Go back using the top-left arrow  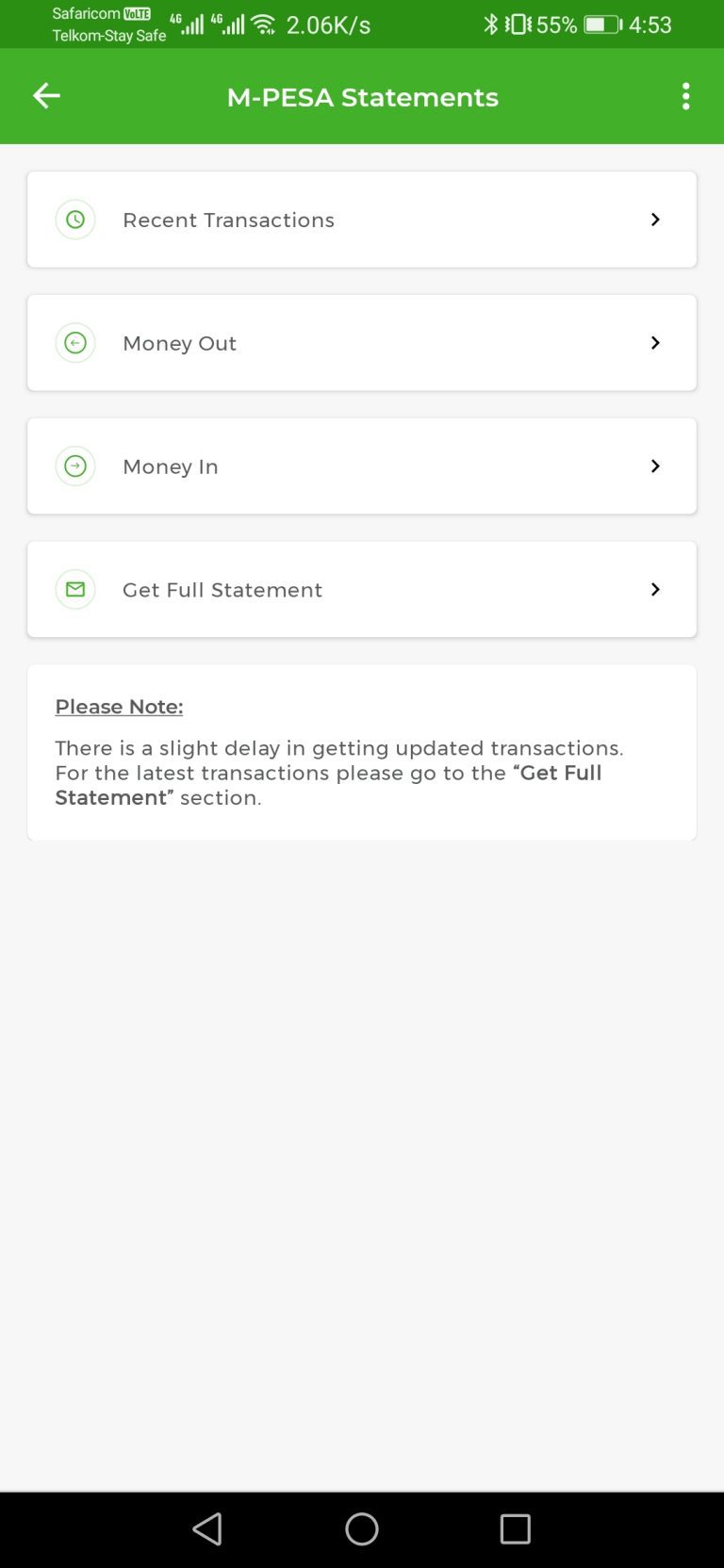coord(46,96)
